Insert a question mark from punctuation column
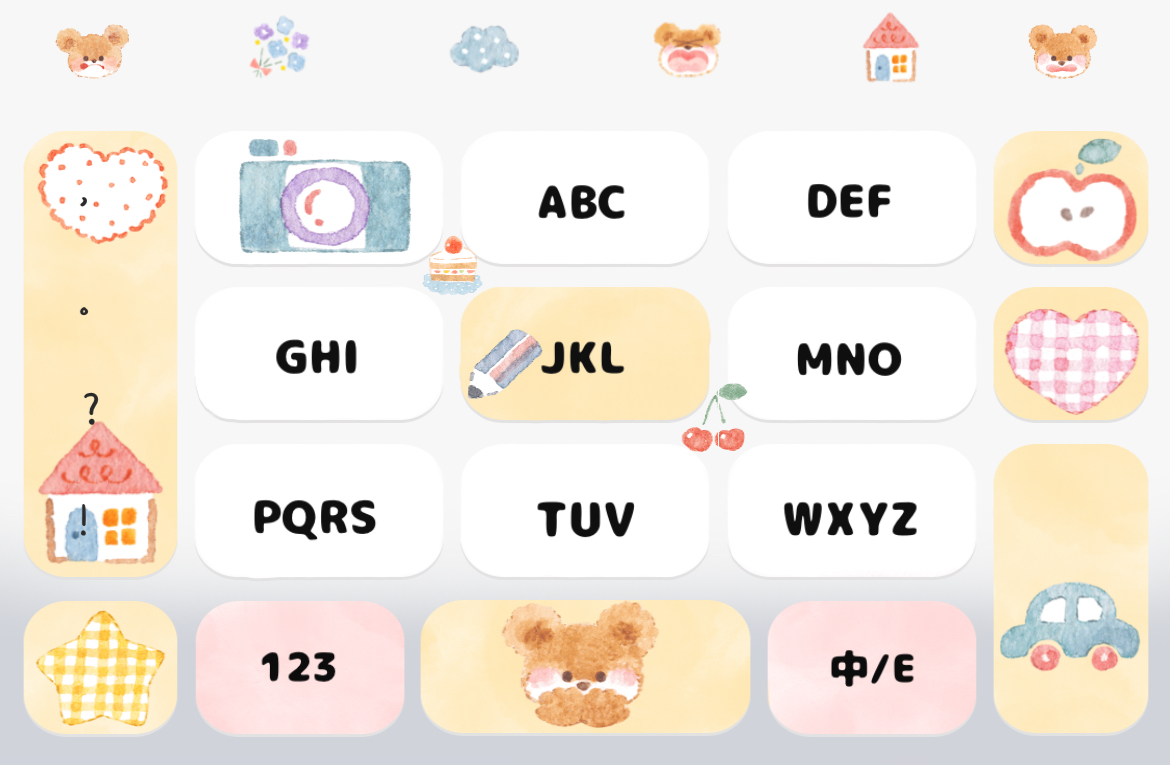Image resolution: width=1170 pixels, height=765 pixels. (91, 408)
